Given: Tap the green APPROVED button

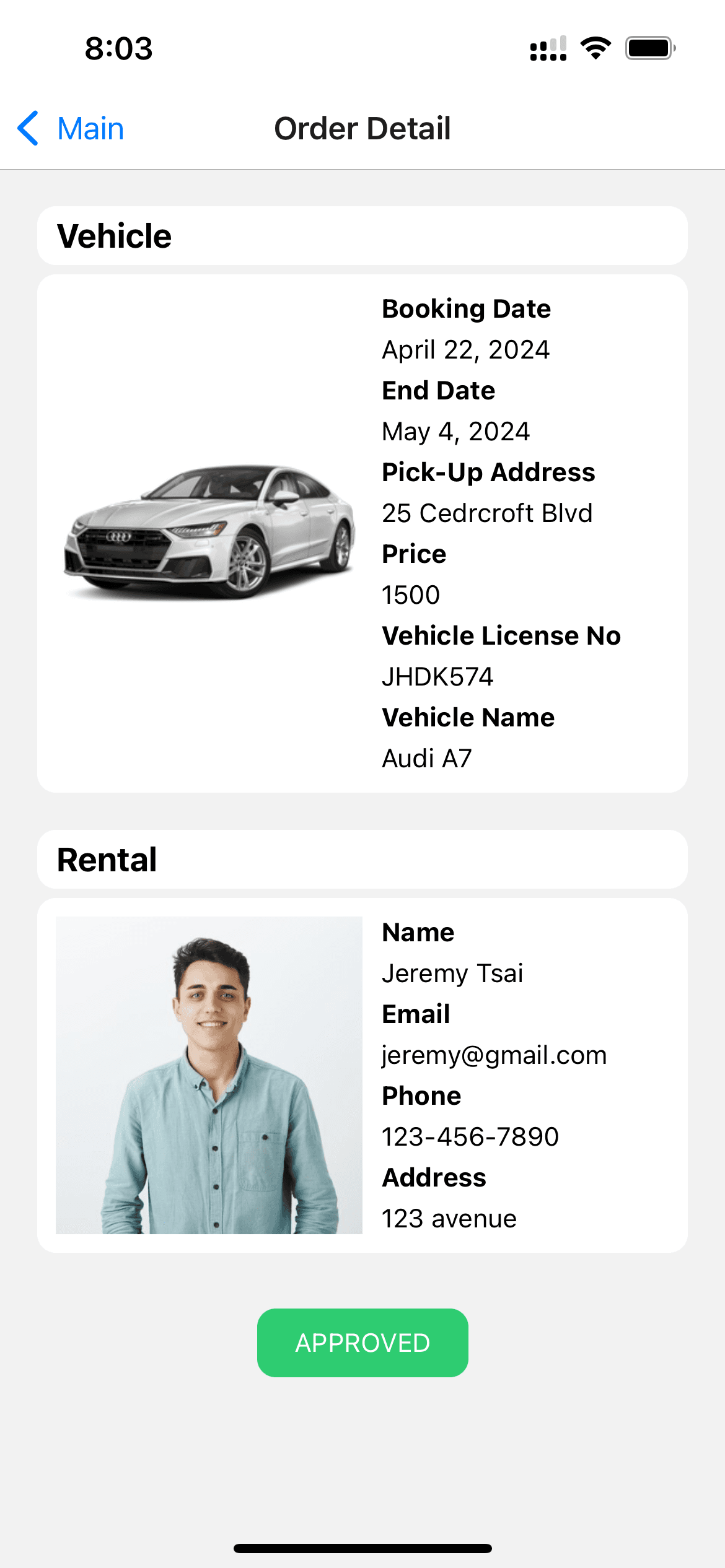Looking at the screenshot, I should [x=362, y=1343].
